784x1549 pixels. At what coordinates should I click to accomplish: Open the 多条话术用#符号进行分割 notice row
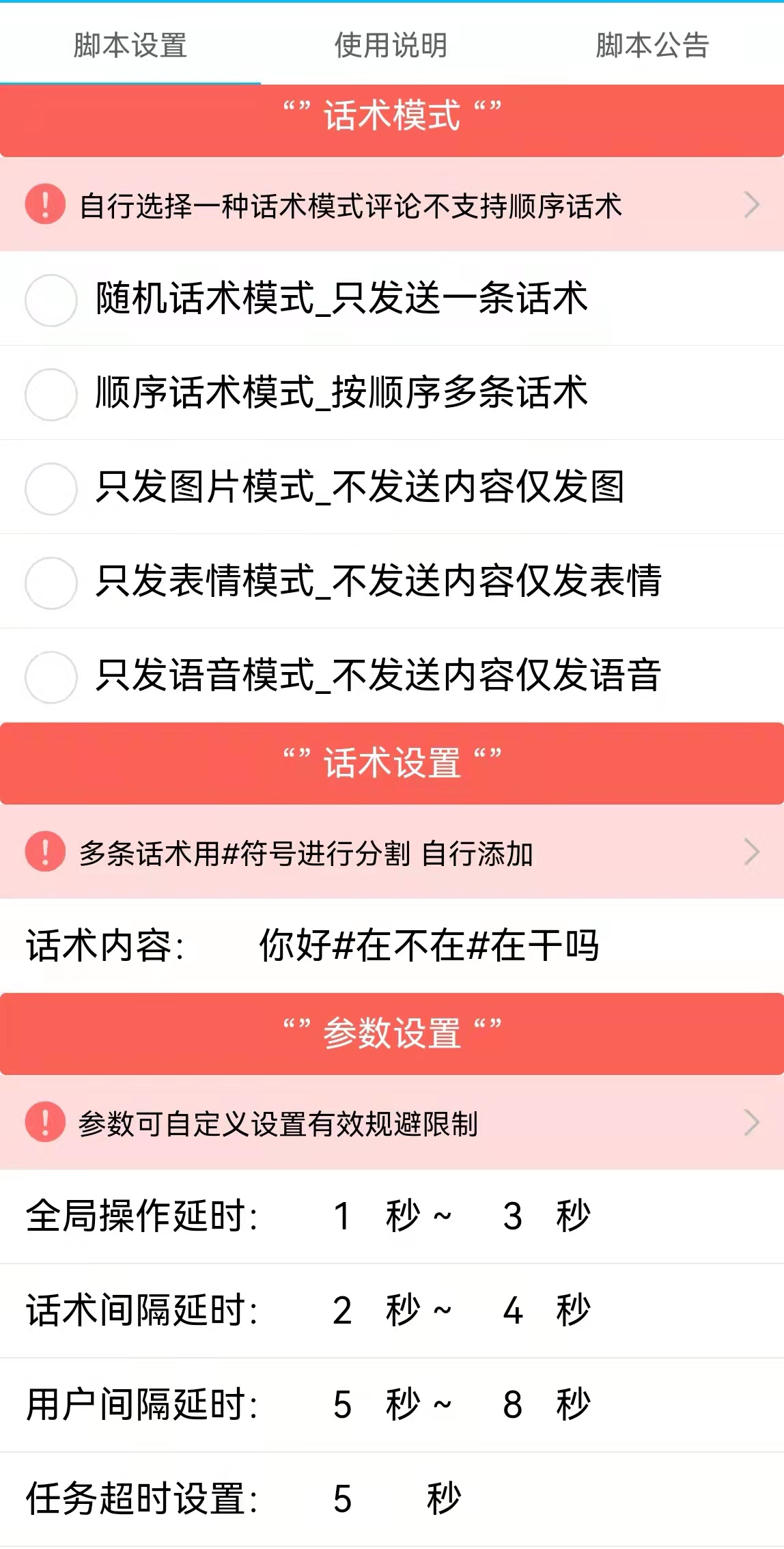(392, 852)
